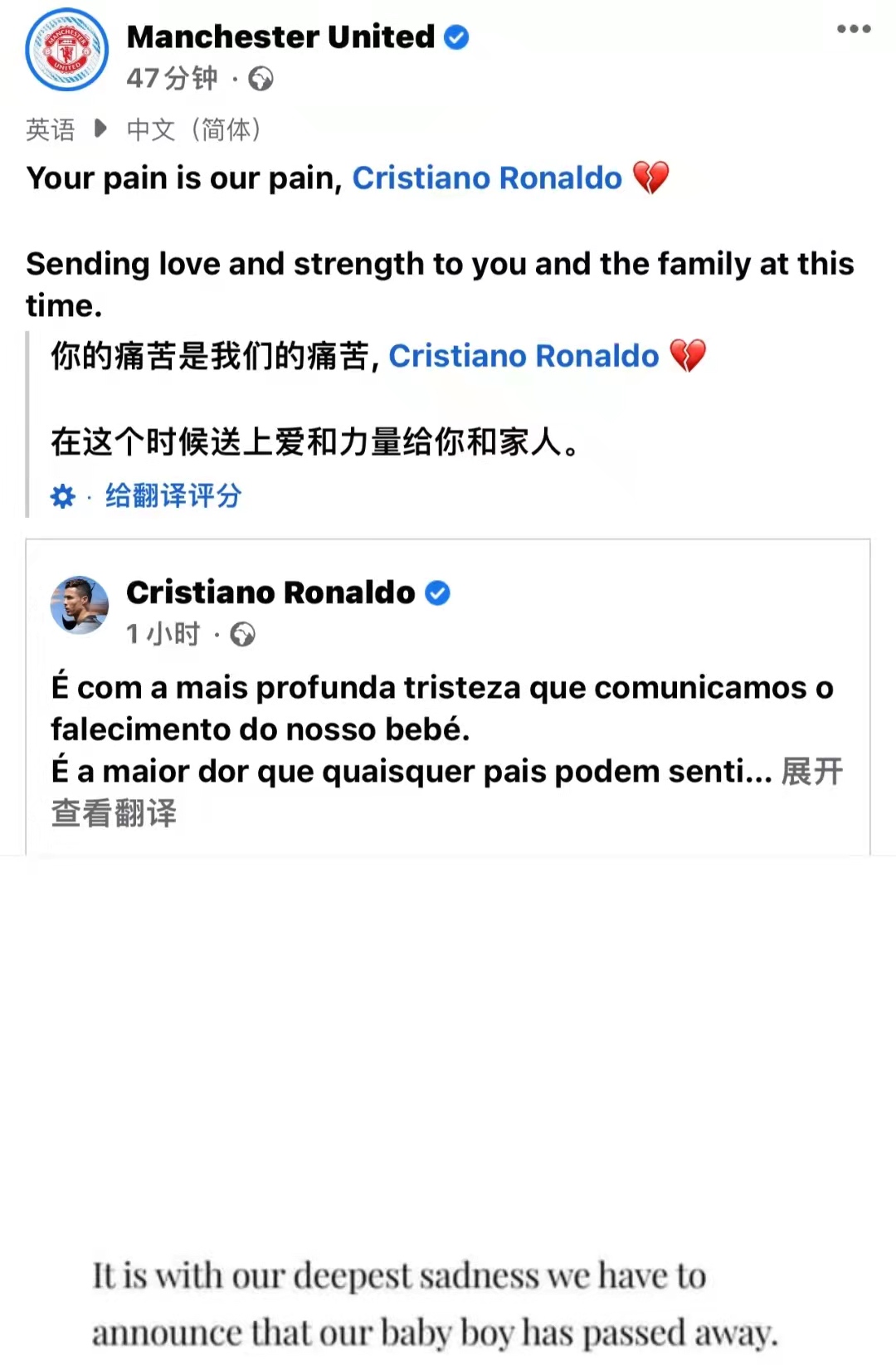The image size is (896, 1365).
Task: Expand the language arrow between 英语 and 中文
Action: (101, 129)
